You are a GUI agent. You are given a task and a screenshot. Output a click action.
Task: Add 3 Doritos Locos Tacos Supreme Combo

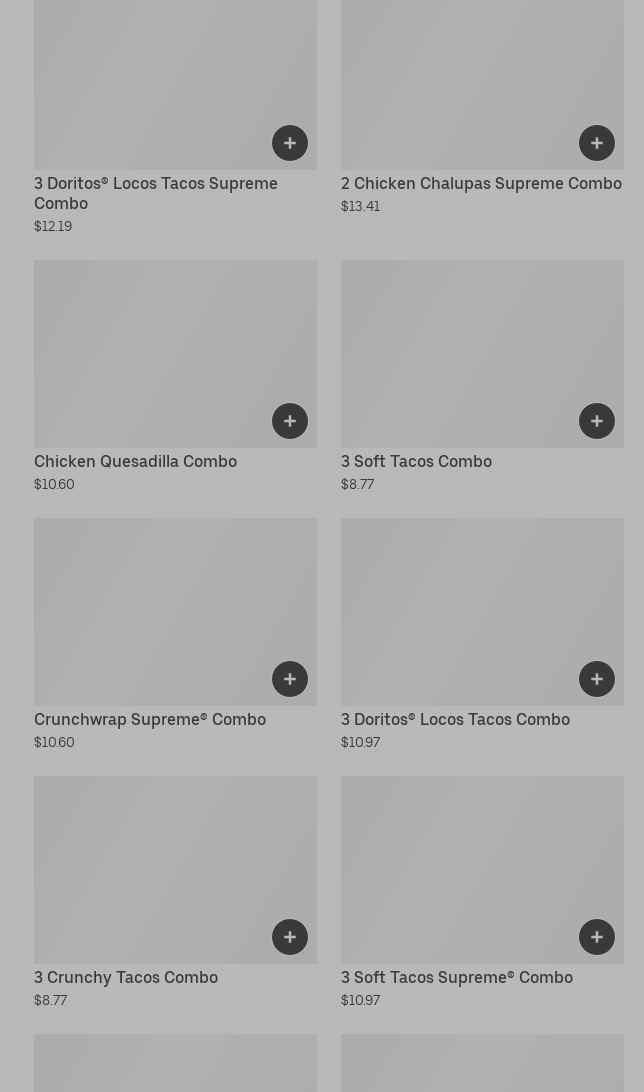pos(290,143)
